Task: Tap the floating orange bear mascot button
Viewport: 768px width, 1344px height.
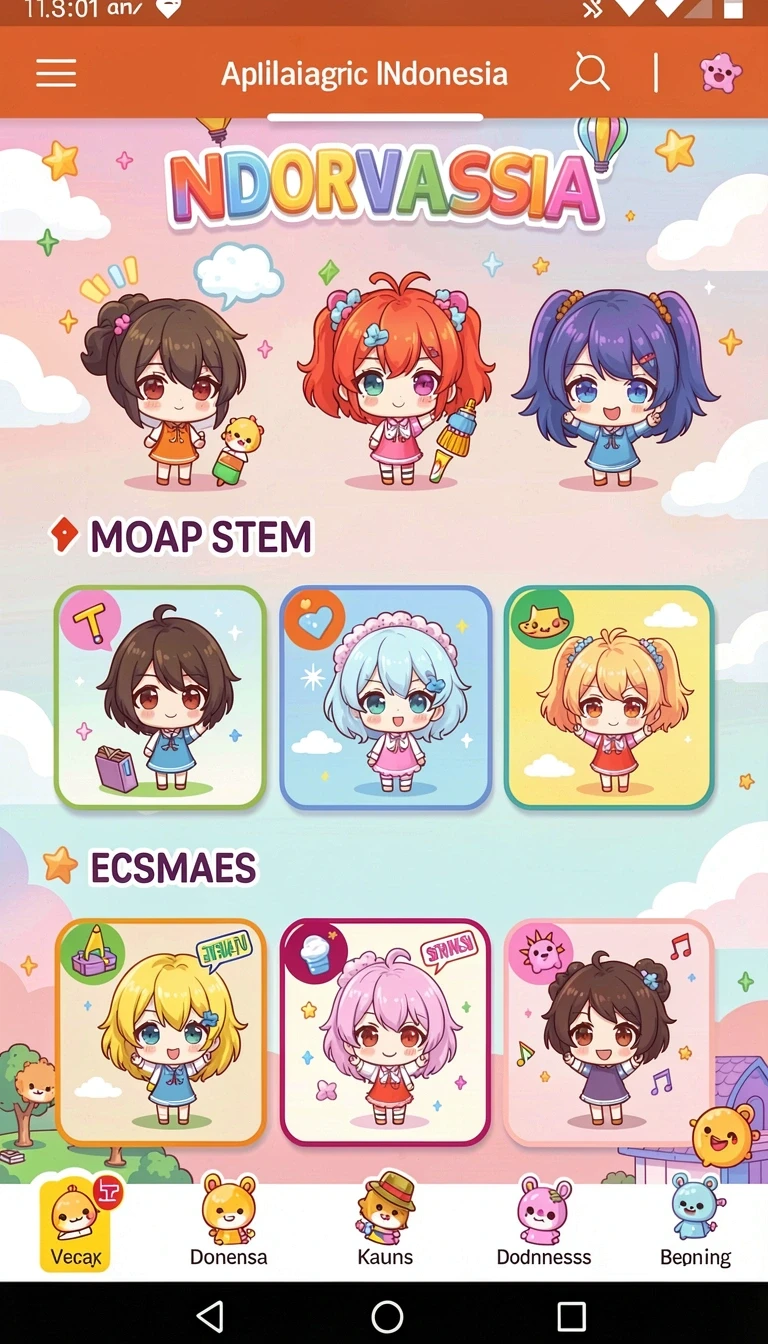Action: coord(724,1134)
